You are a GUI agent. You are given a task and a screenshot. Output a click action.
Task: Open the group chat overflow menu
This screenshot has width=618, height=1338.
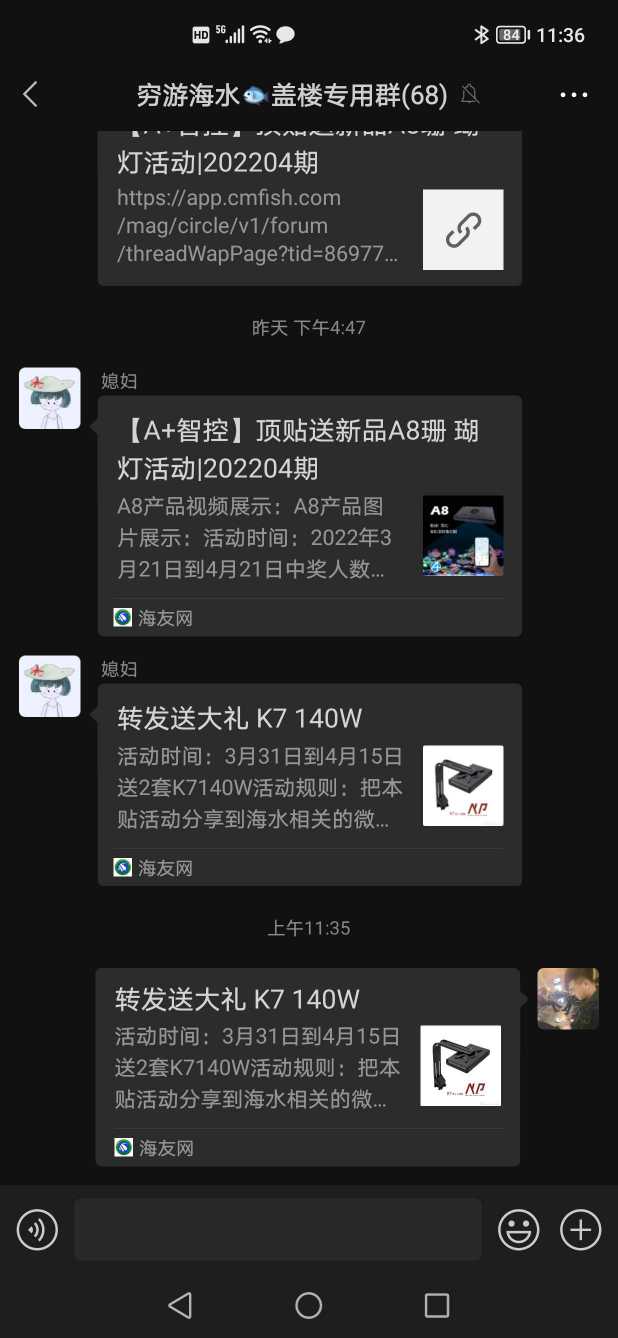point(574,95)
